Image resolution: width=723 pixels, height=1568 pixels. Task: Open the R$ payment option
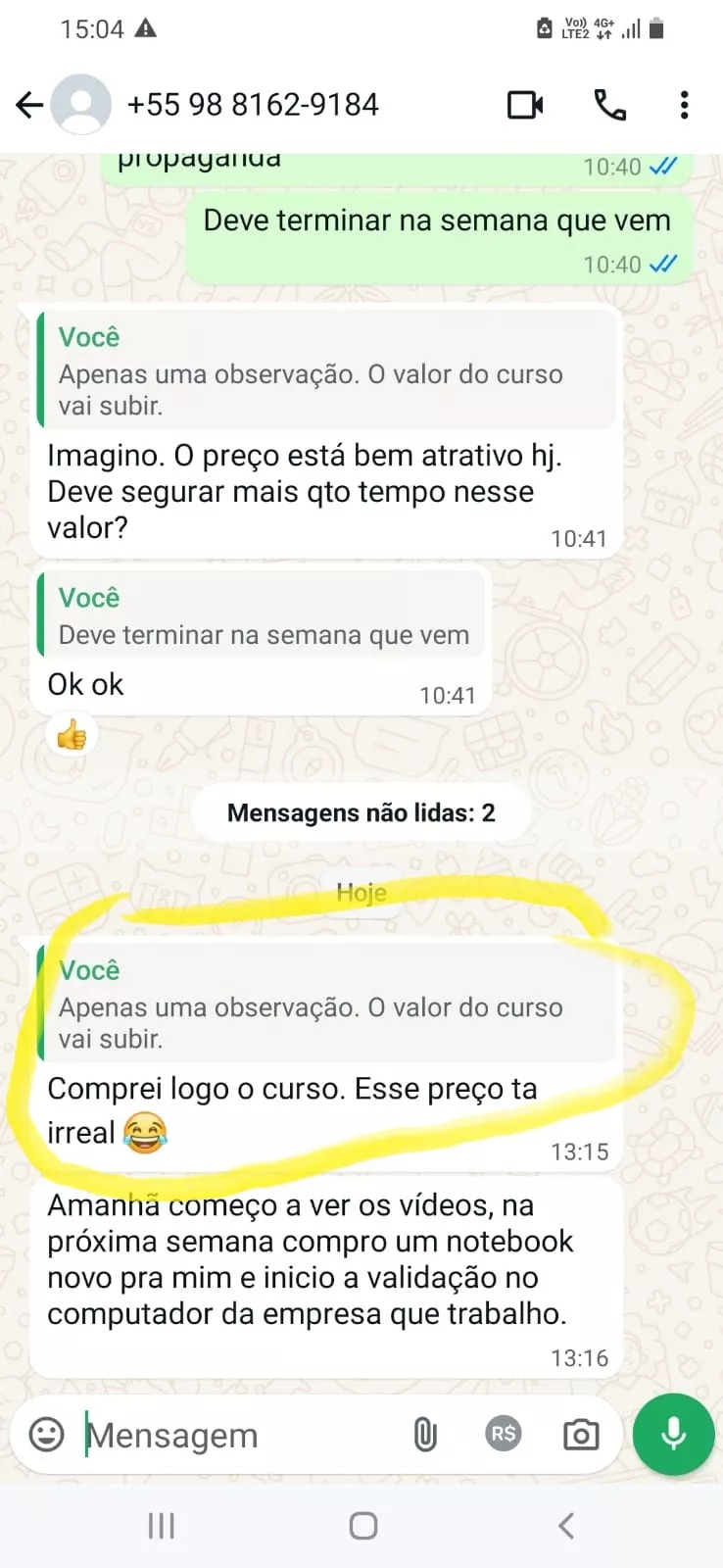point(504,1434)
